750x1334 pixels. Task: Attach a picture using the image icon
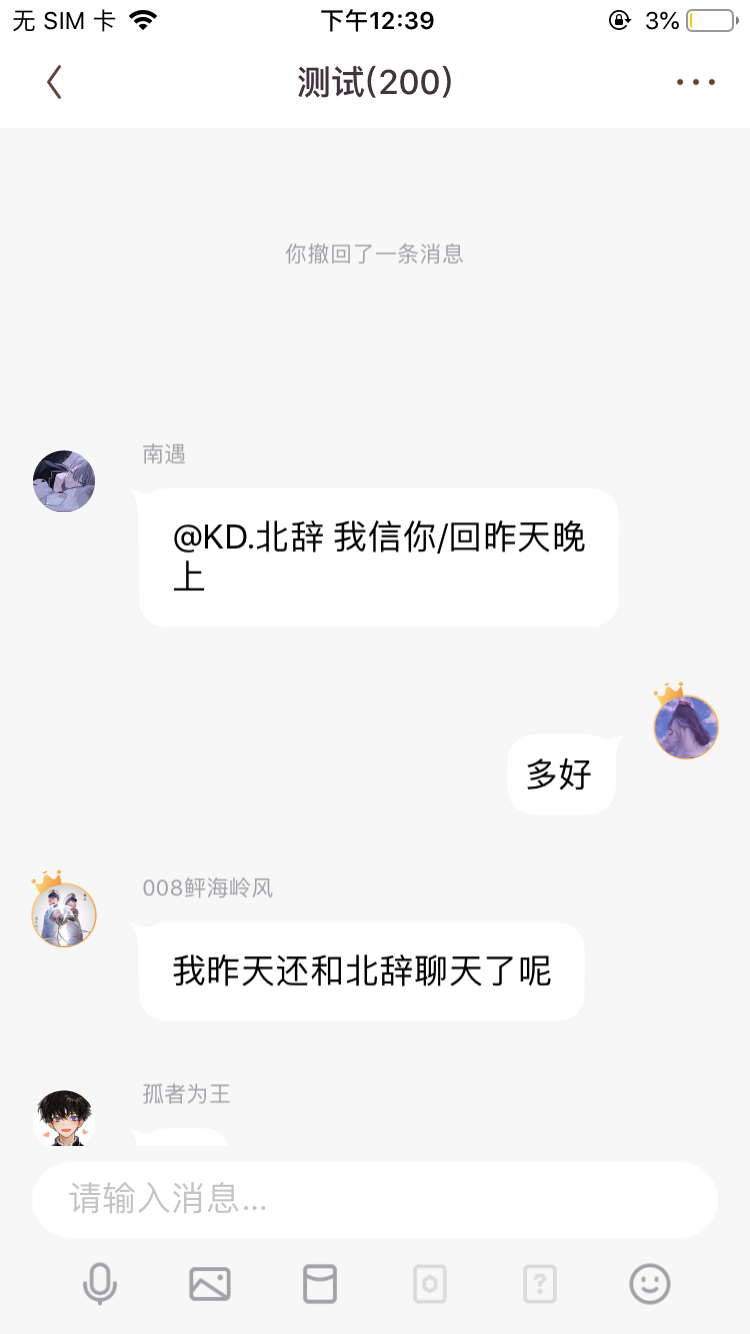[x=210, y=1284]
